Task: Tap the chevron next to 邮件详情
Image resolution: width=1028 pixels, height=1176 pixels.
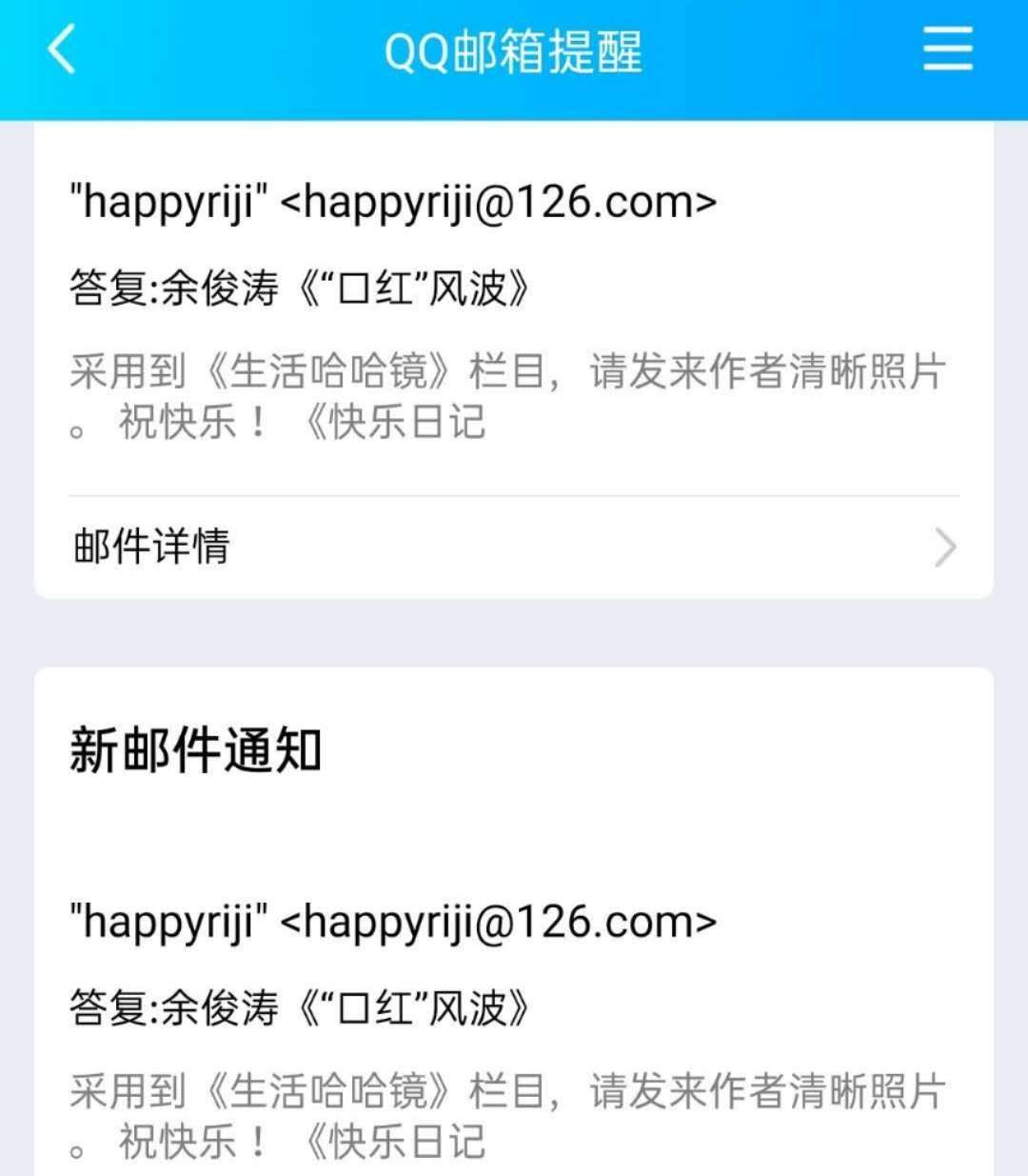Action: coord(943,546)
